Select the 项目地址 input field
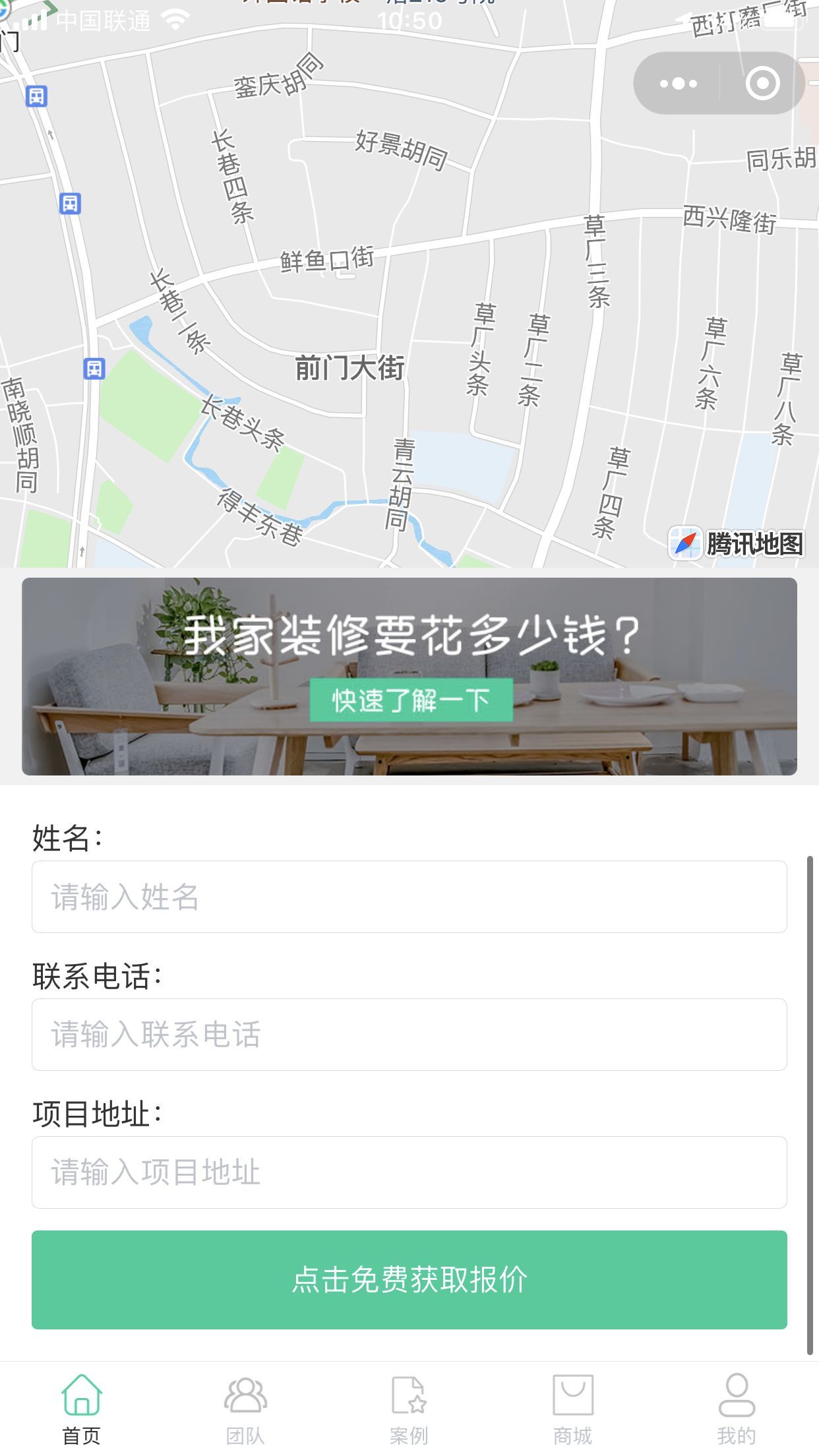Screen dimensions: 819x1456 coord(409,1172)
